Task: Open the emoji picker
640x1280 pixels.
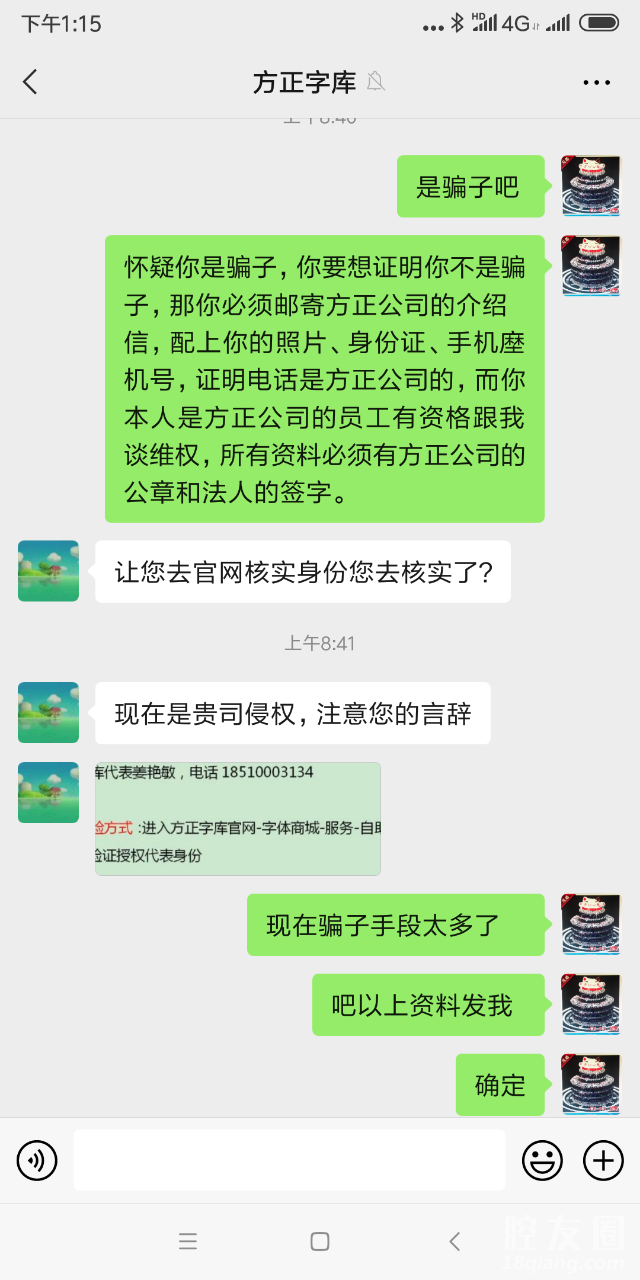Action: 542,1161
